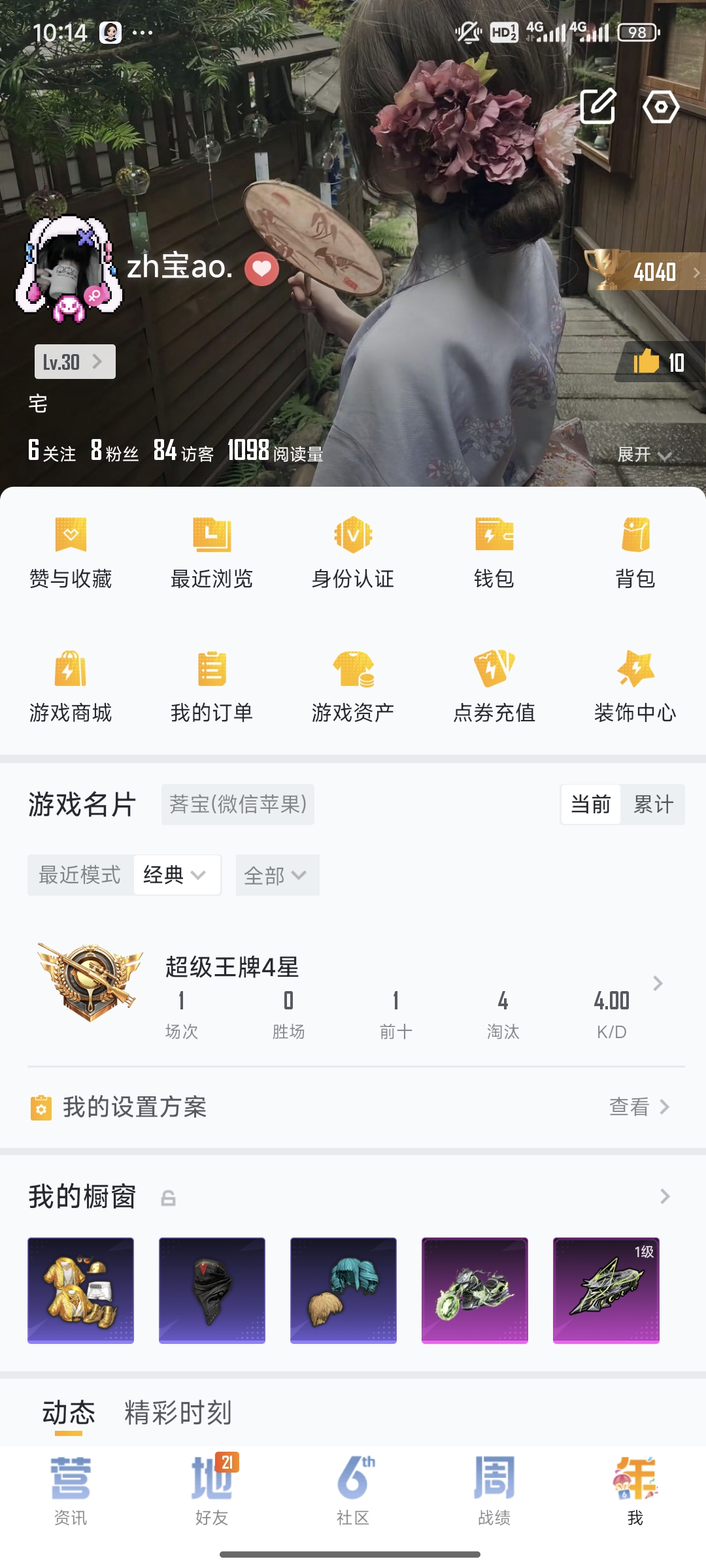Open the 最近浏览 recent browsing icon
This screenshot has width=706, height=1568.
click(212, 552)
